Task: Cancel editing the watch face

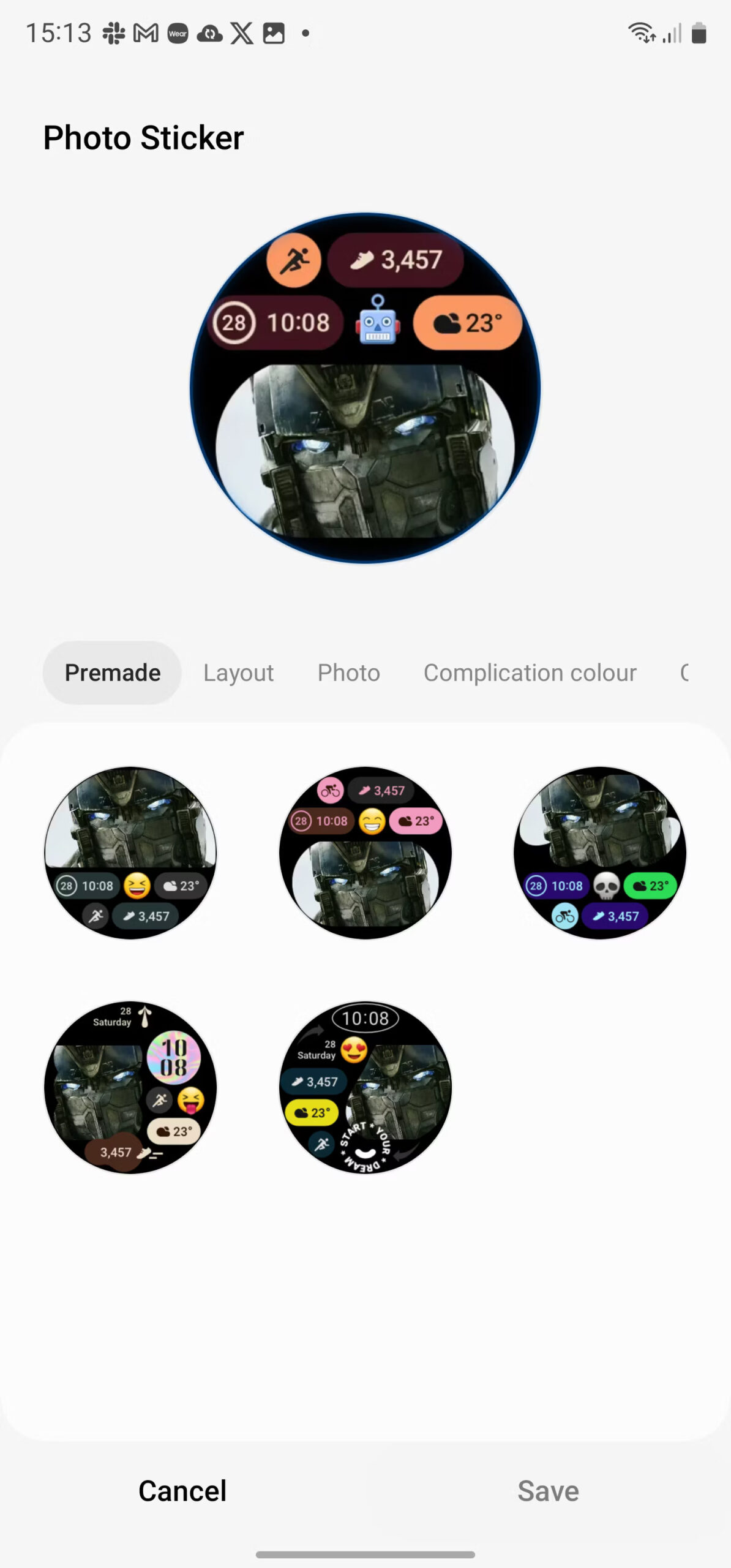Action: click(182, 1491)
